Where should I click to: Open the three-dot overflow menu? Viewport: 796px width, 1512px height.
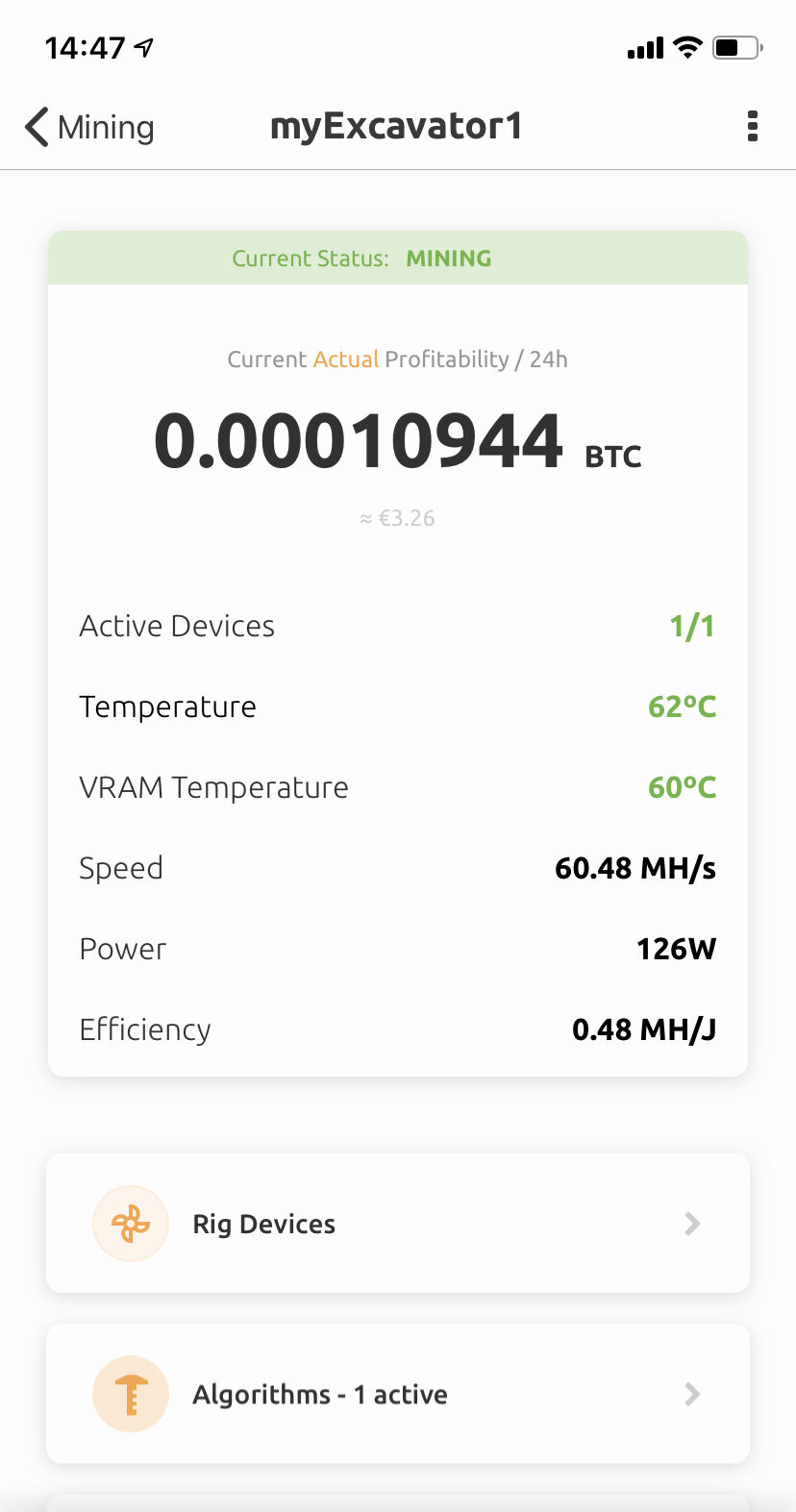tap(752, 127)
